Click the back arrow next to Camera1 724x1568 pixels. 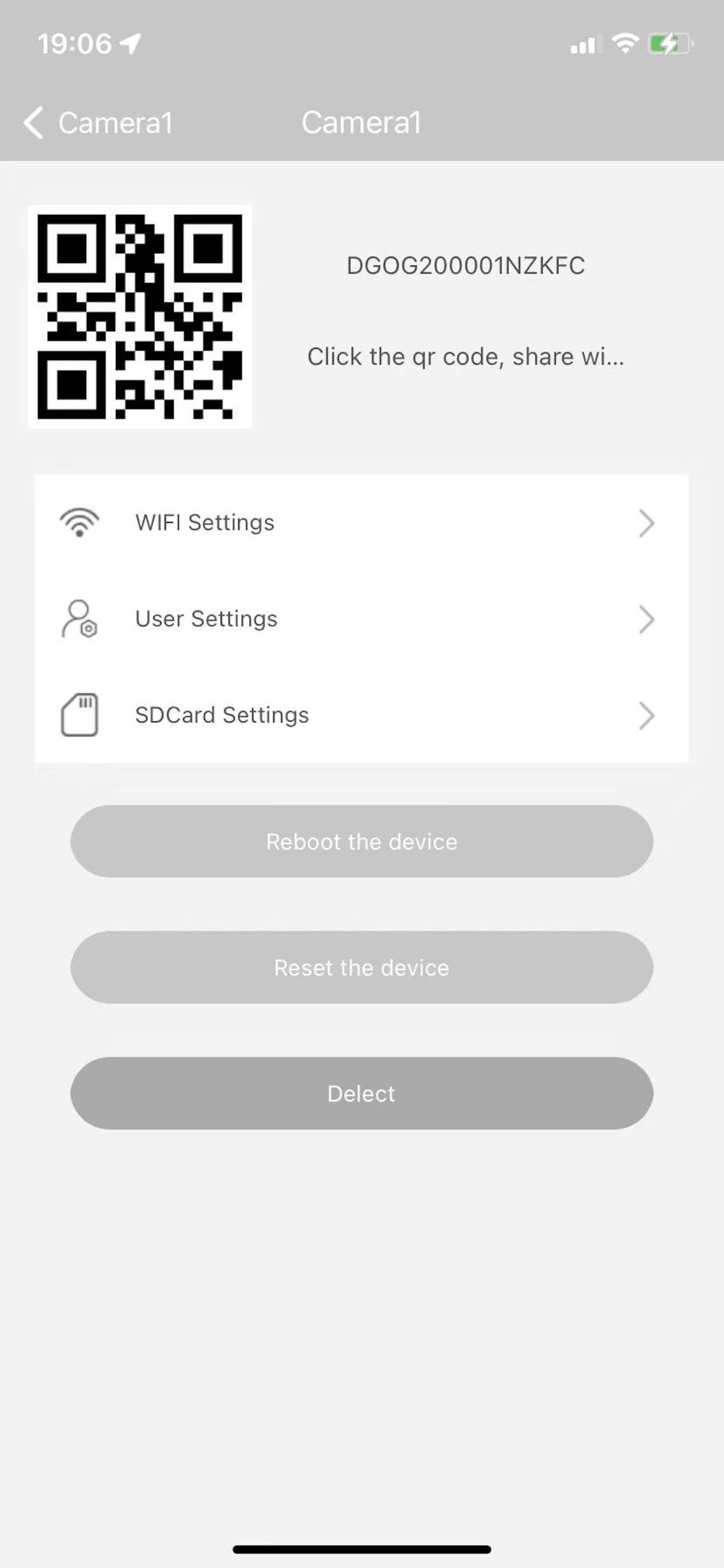tap(33, 122)
